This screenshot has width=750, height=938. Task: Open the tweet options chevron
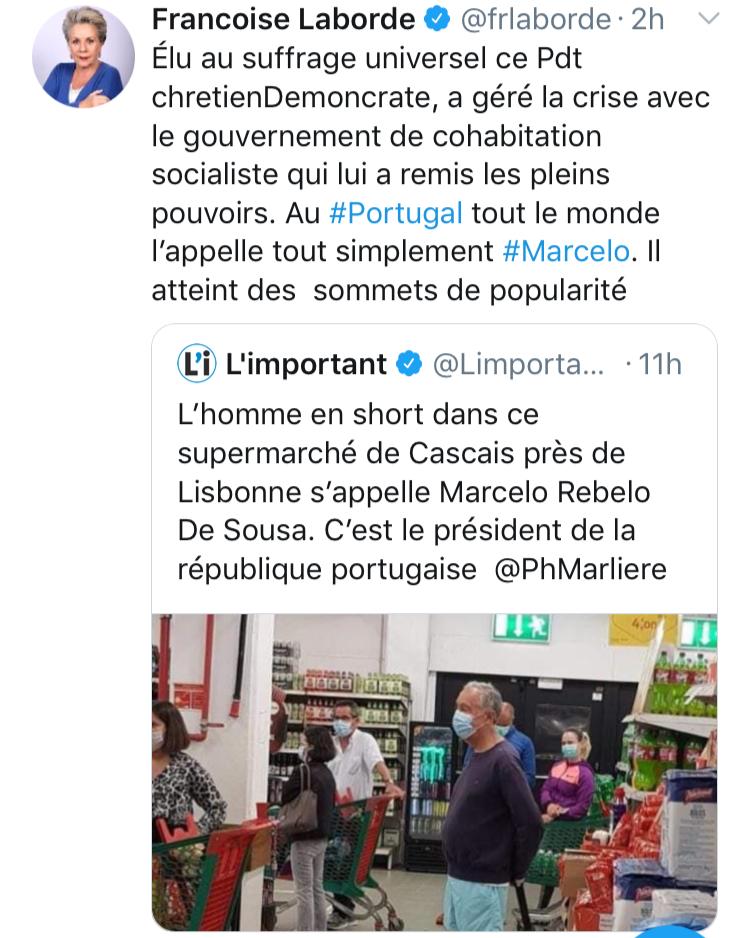[706, 19]
